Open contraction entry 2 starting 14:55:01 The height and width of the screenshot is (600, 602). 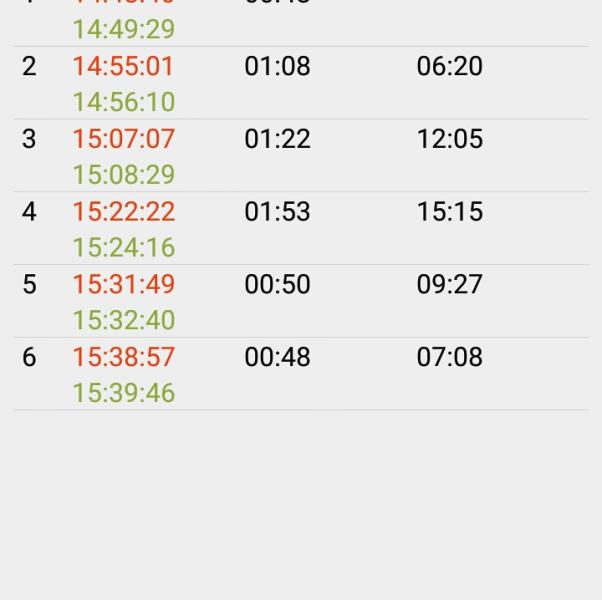[x=300, y=84]
